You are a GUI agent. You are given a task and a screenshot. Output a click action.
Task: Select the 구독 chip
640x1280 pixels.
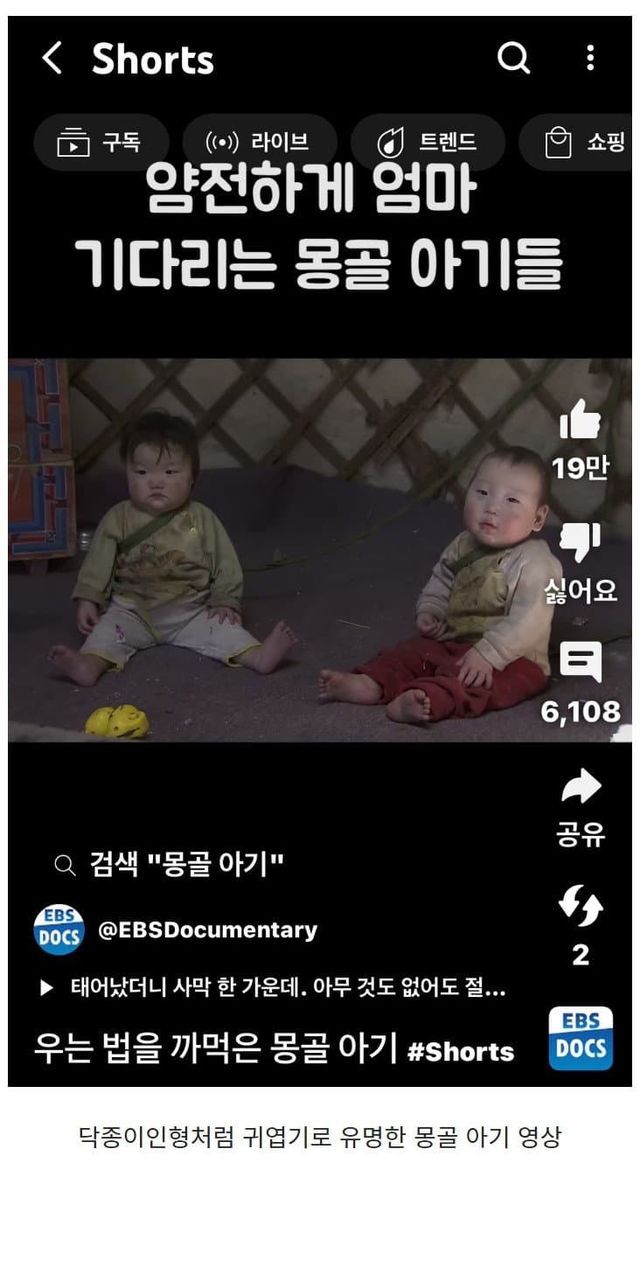99,143
